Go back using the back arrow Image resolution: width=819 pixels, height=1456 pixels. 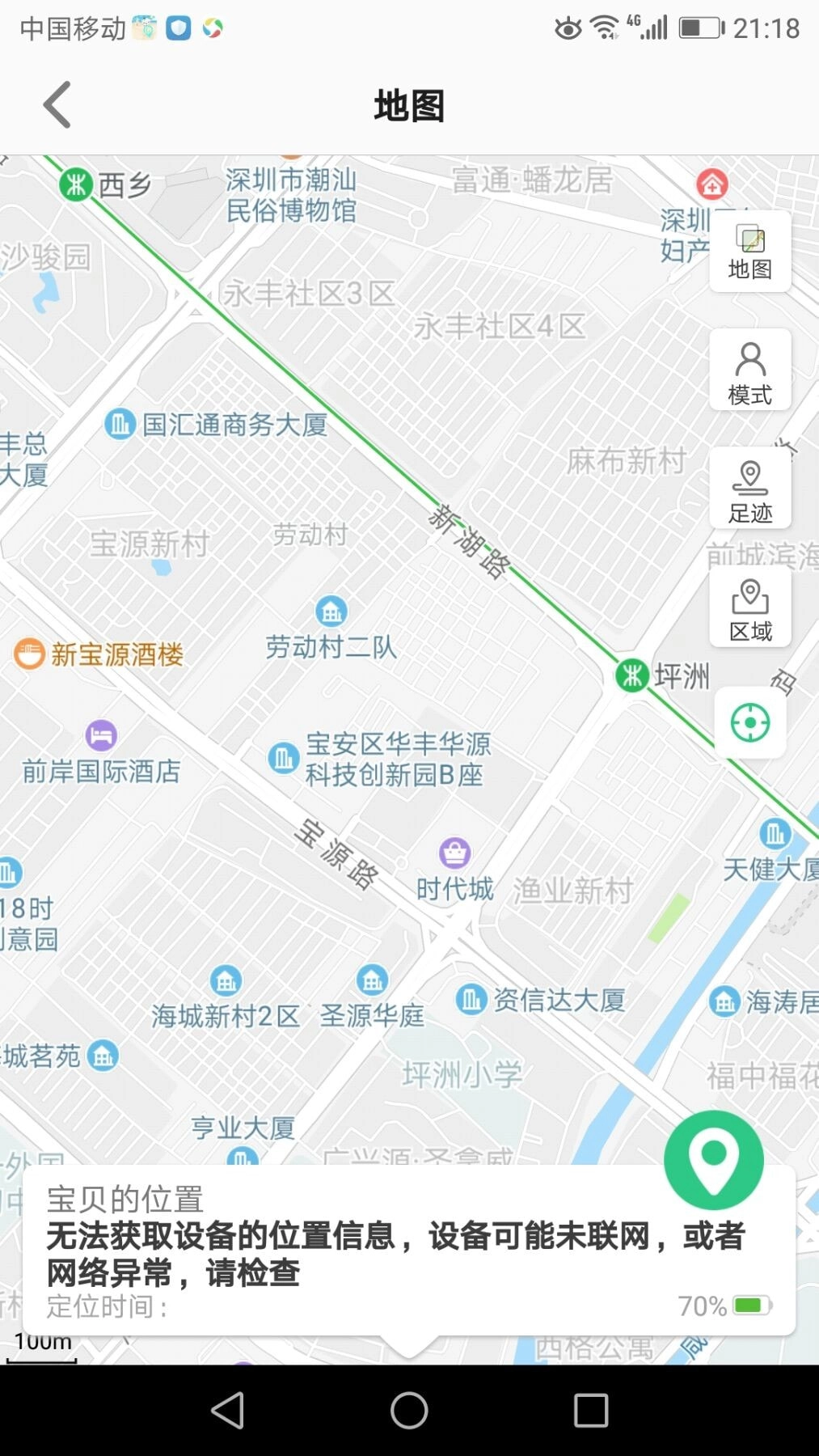pyautogui.click(x=56, y=104)
